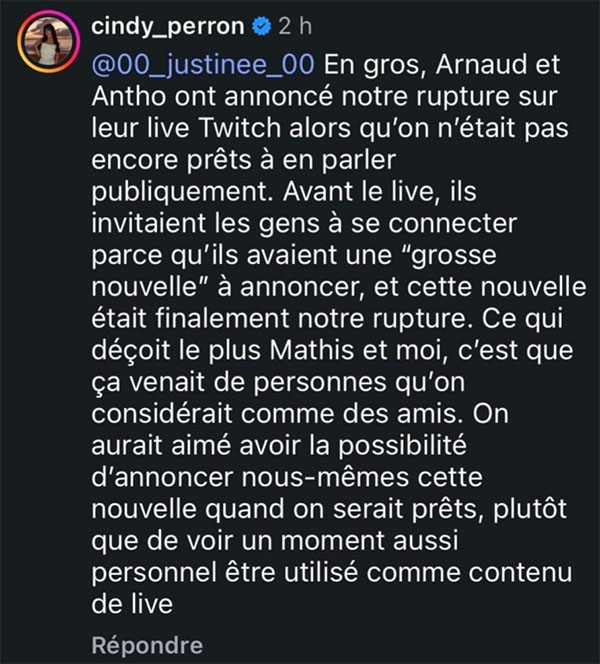Open the @00_justinee_00 mention

click(203, 65)
